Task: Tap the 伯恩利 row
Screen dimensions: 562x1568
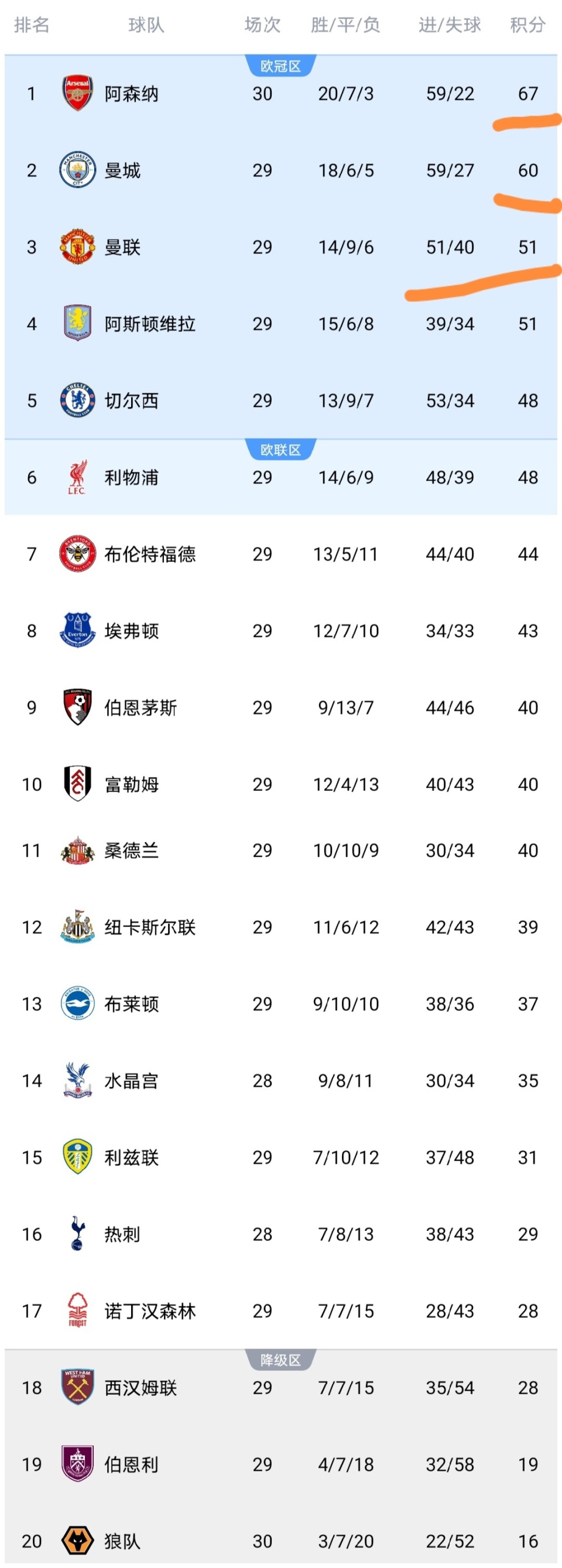Action: pyautogui.click(x=132, y=1464)
